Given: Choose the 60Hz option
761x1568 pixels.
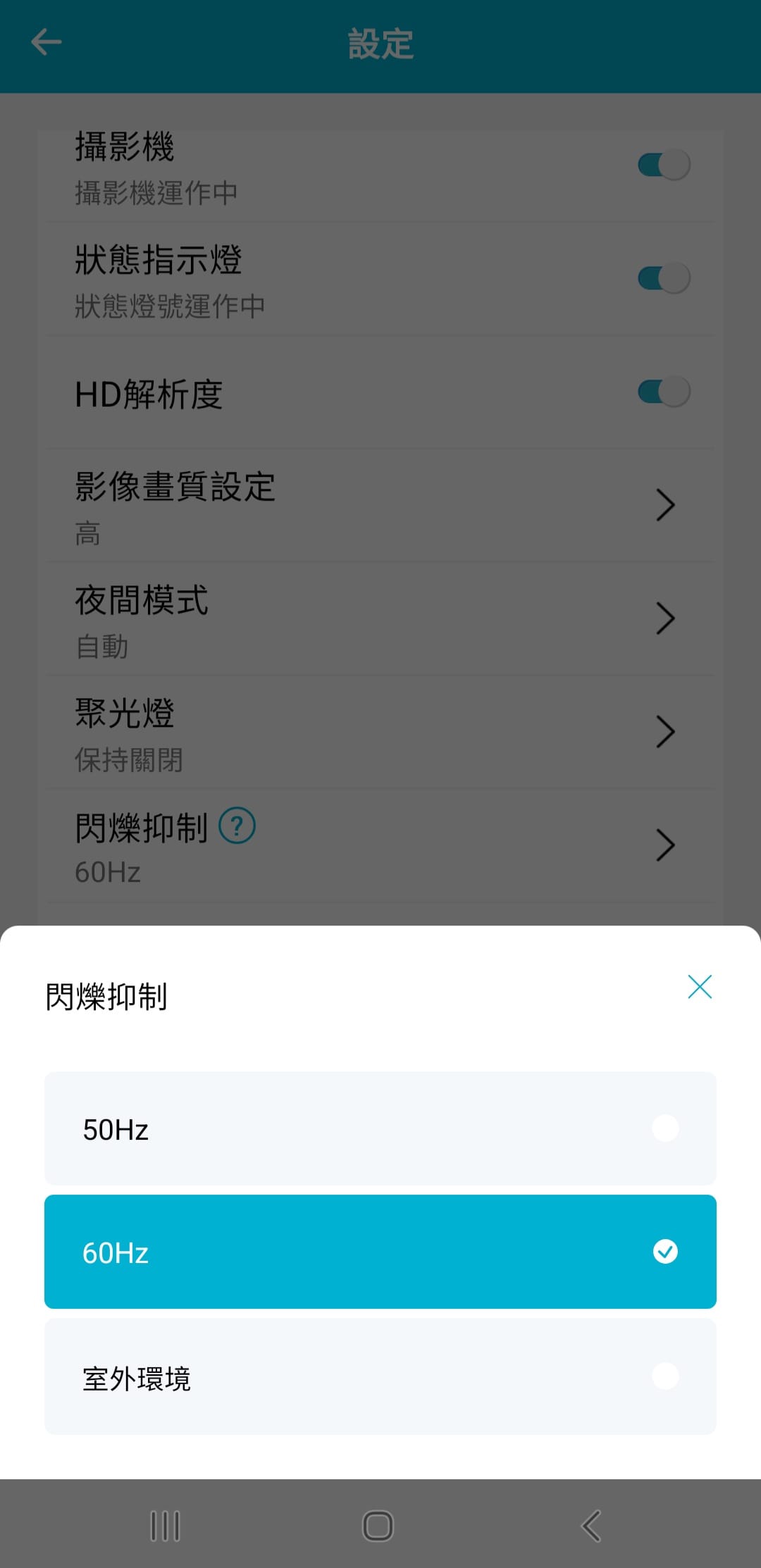Looking at the screenshot, I should [x=380, y=1252].
